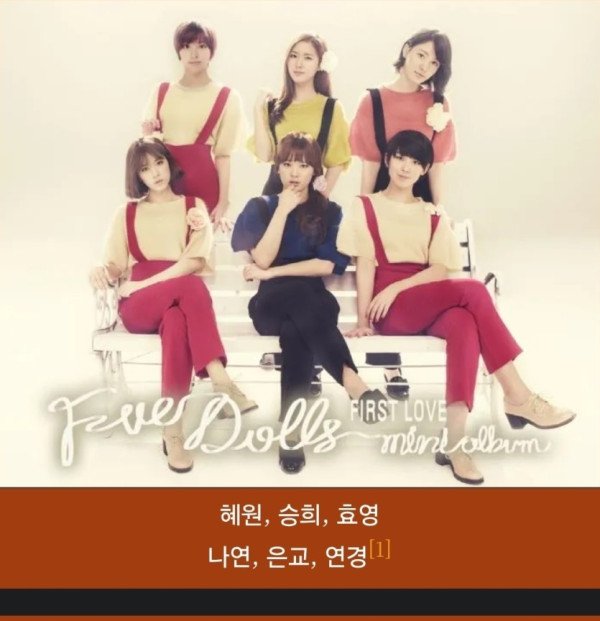This screenshot has width=600, height=621.
Task: Open footnote 1 after the member names
Action: (379, 548)
